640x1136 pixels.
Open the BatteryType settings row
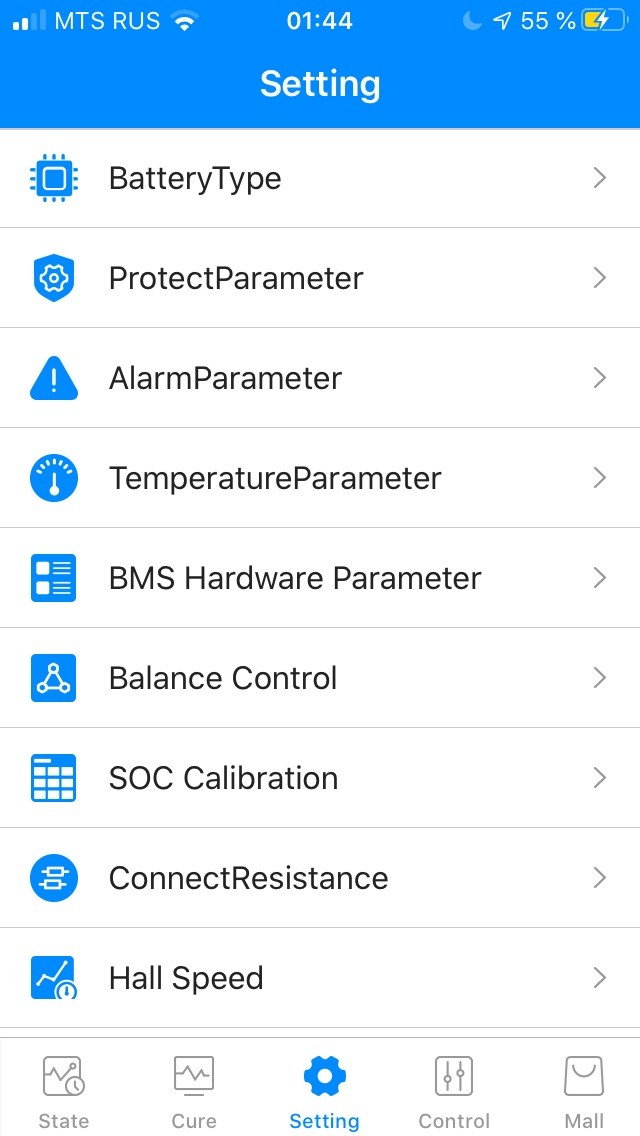[320, 178]
